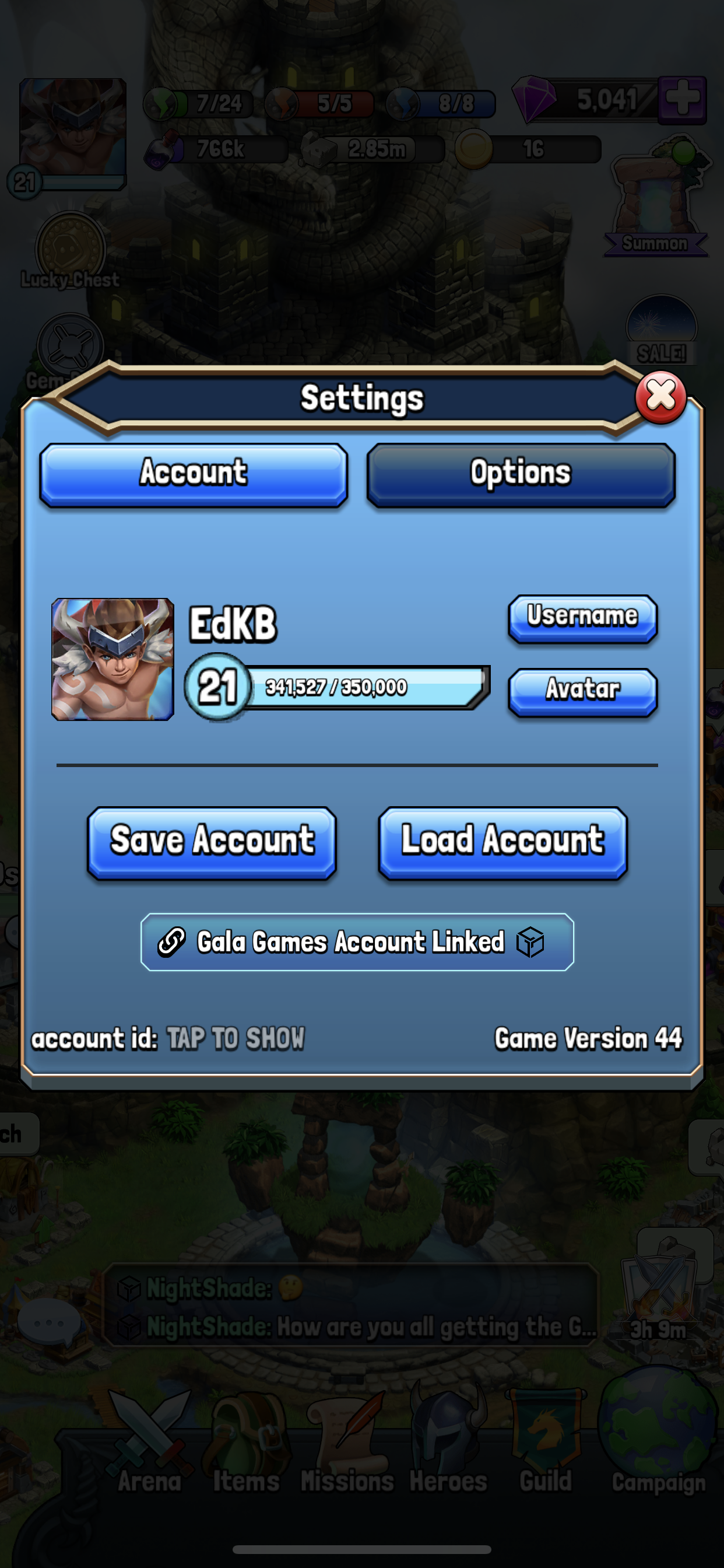Open the Avatar selection button
The height and width of the screenshot is (1568, 724).
click(582, 690)
